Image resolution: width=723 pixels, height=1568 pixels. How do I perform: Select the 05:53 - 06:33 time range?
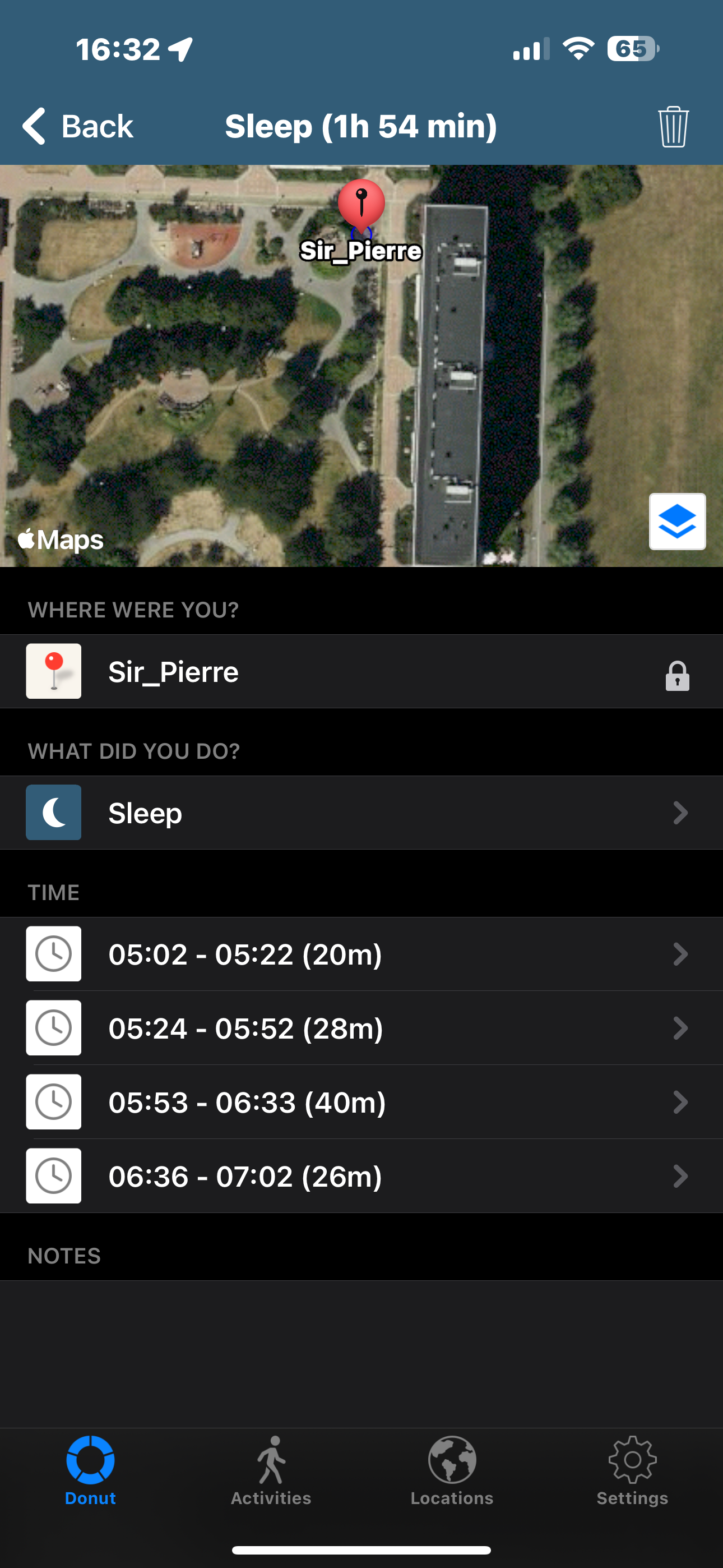361,1102
